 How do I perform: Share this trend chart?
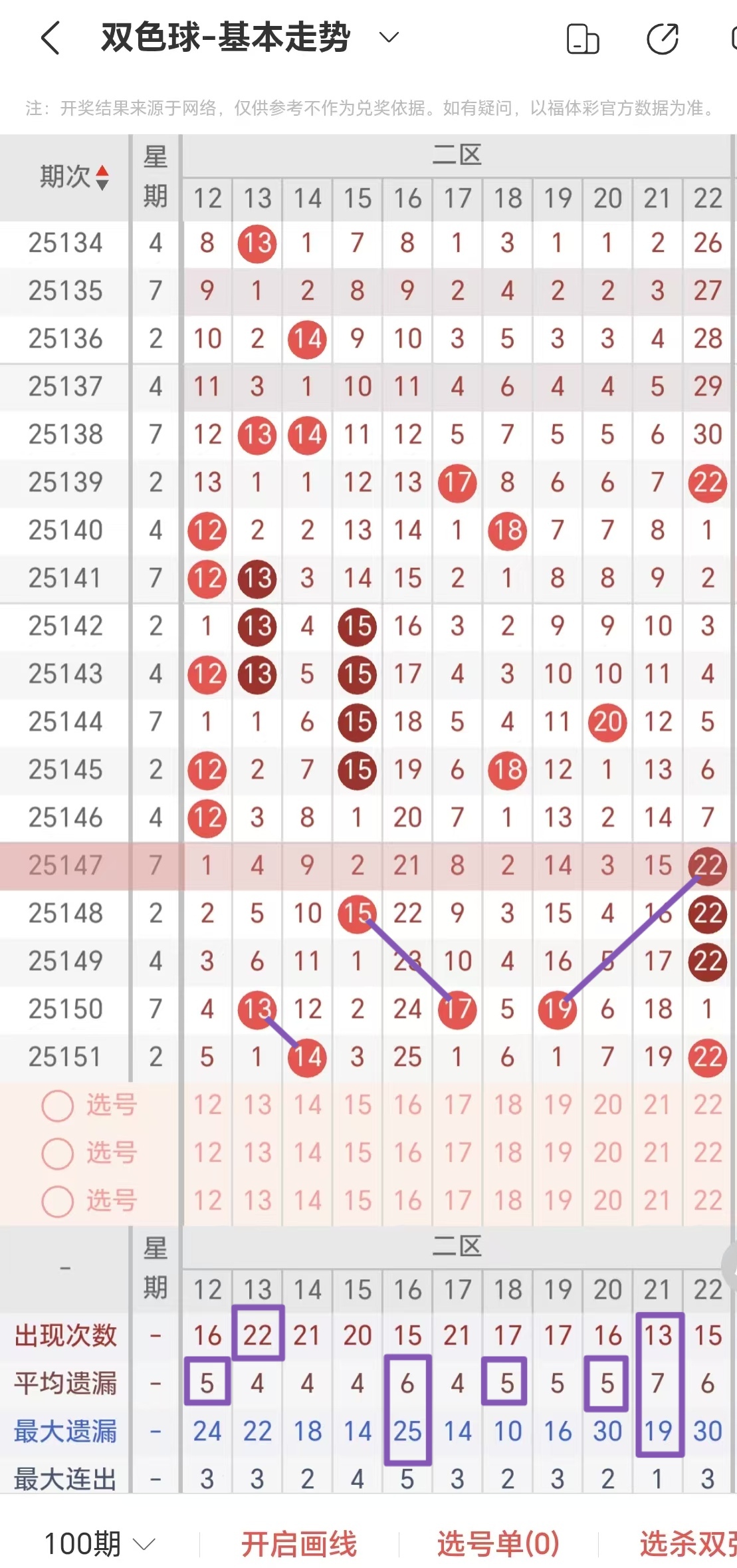(x=662, y=39)
